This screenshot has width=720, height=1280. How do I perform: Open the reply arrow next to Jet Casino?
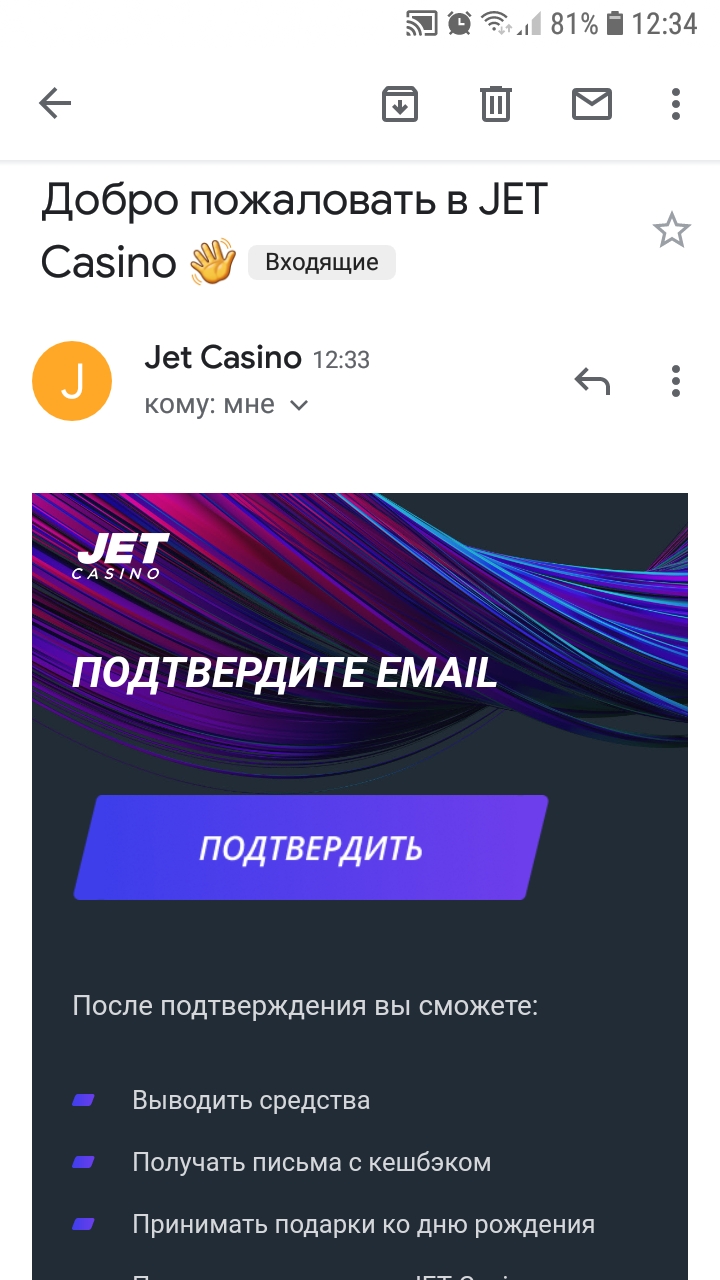[x=592, y=381]
